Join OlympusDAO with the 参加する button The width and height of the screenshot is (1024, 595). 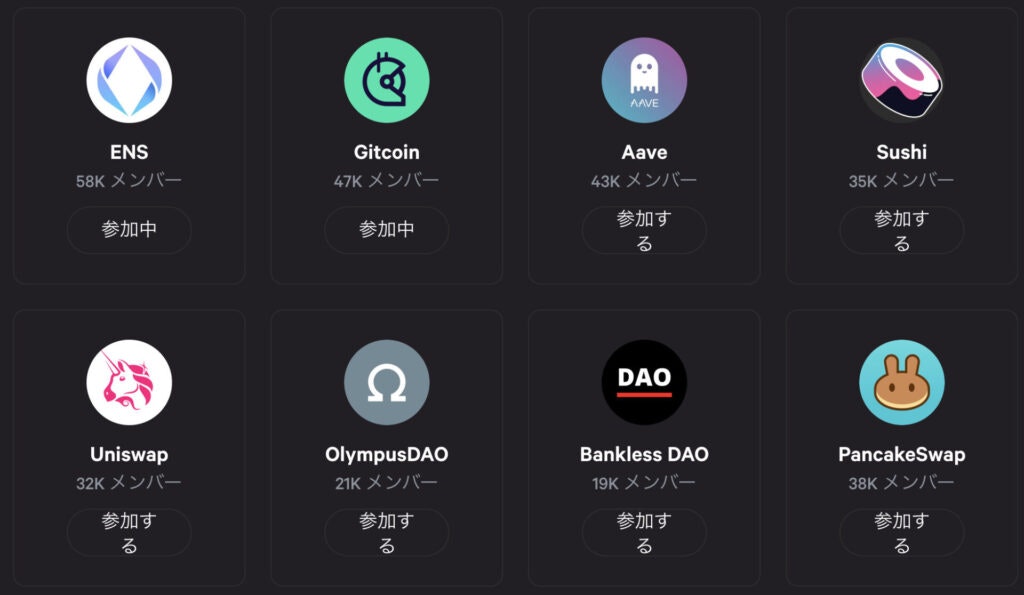tap(386, 532)
